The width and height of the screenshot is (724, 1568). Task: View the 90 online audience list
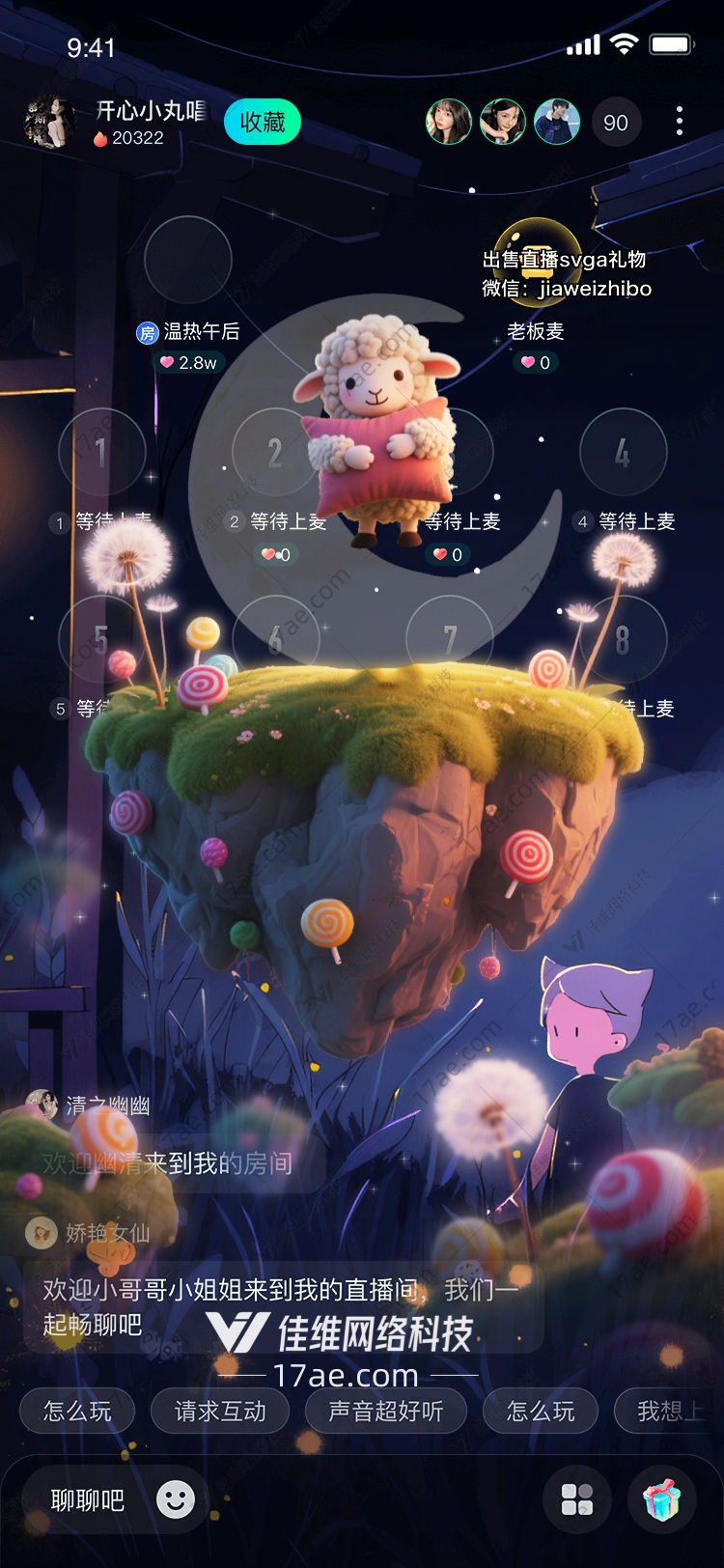(x=615, y=123)
